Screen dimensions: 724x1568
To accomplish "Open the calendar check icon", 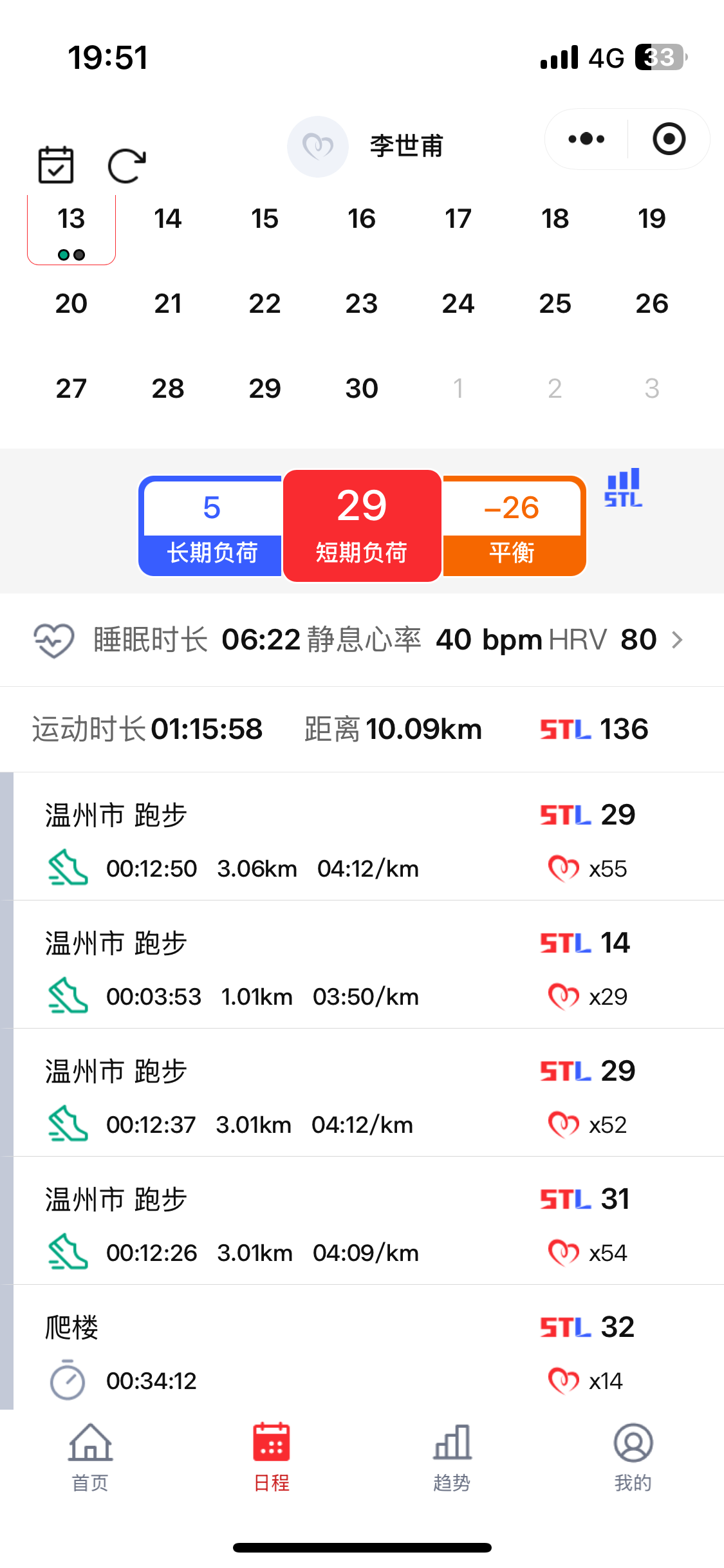I will click(x=56, y=165).
